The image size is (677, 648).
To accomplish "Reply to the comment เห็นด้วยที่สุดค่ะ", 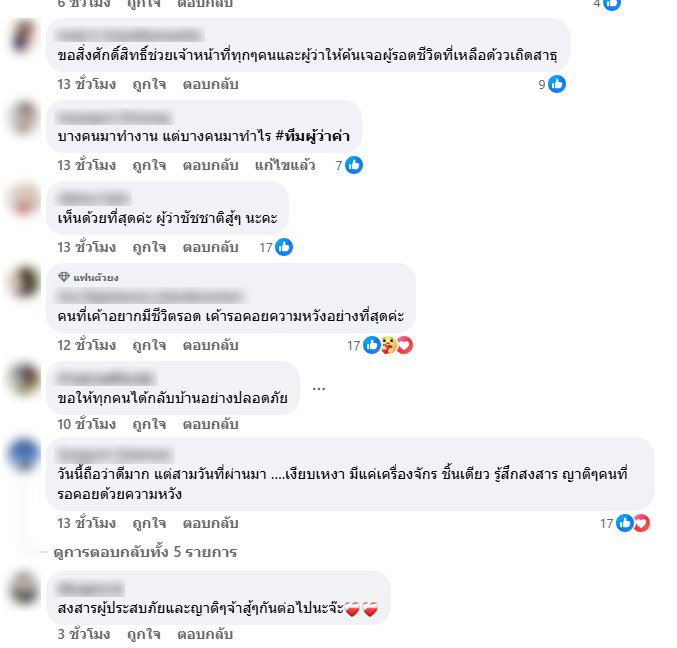I will (x=210, y=247).
